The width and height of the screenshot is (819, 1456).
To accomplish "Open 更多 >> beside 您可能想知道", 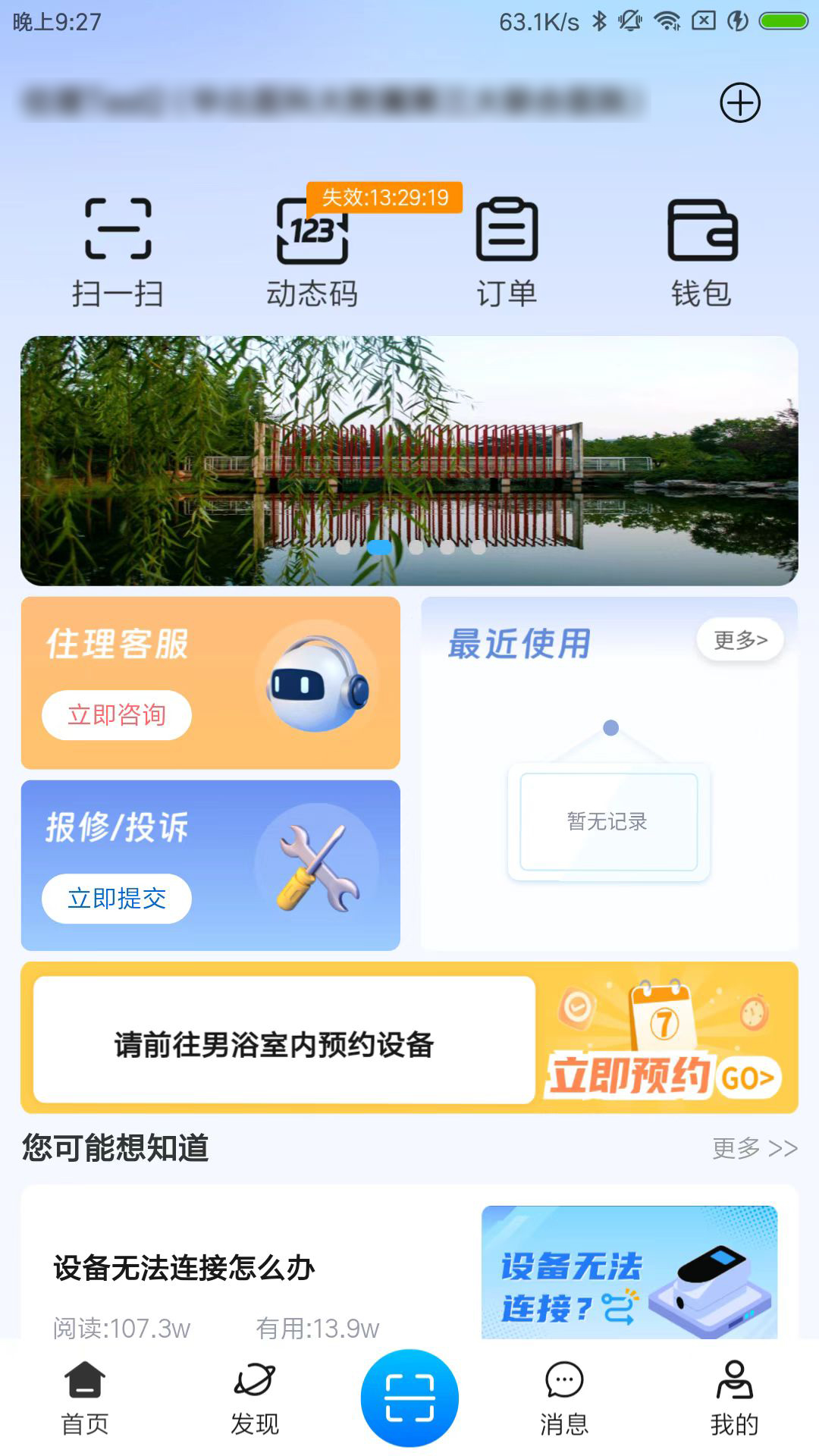I will coord(755,1148).
